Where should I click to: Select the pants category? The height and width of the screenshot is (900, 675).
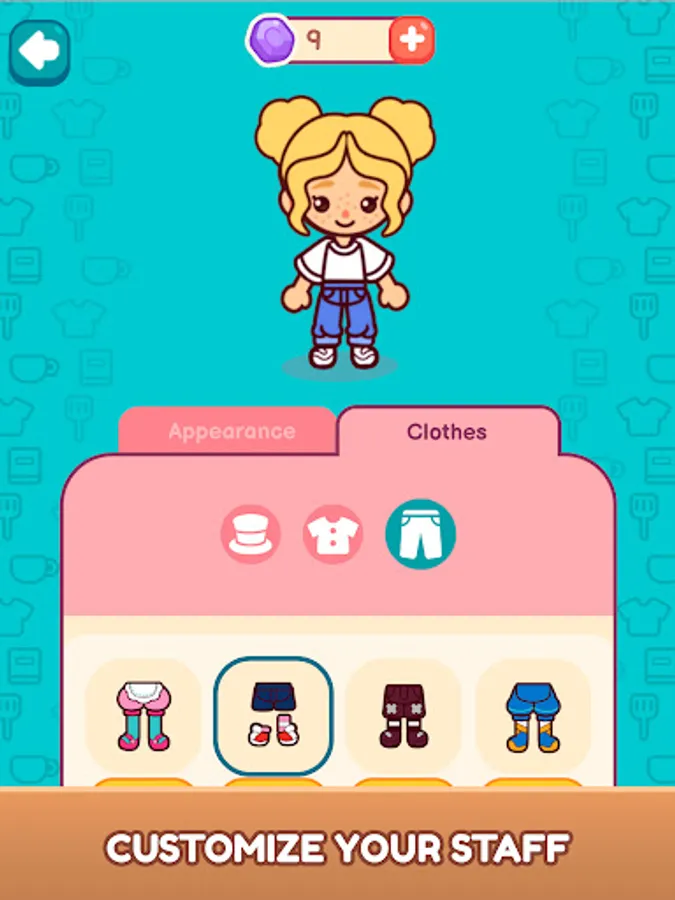pos(420,535)
